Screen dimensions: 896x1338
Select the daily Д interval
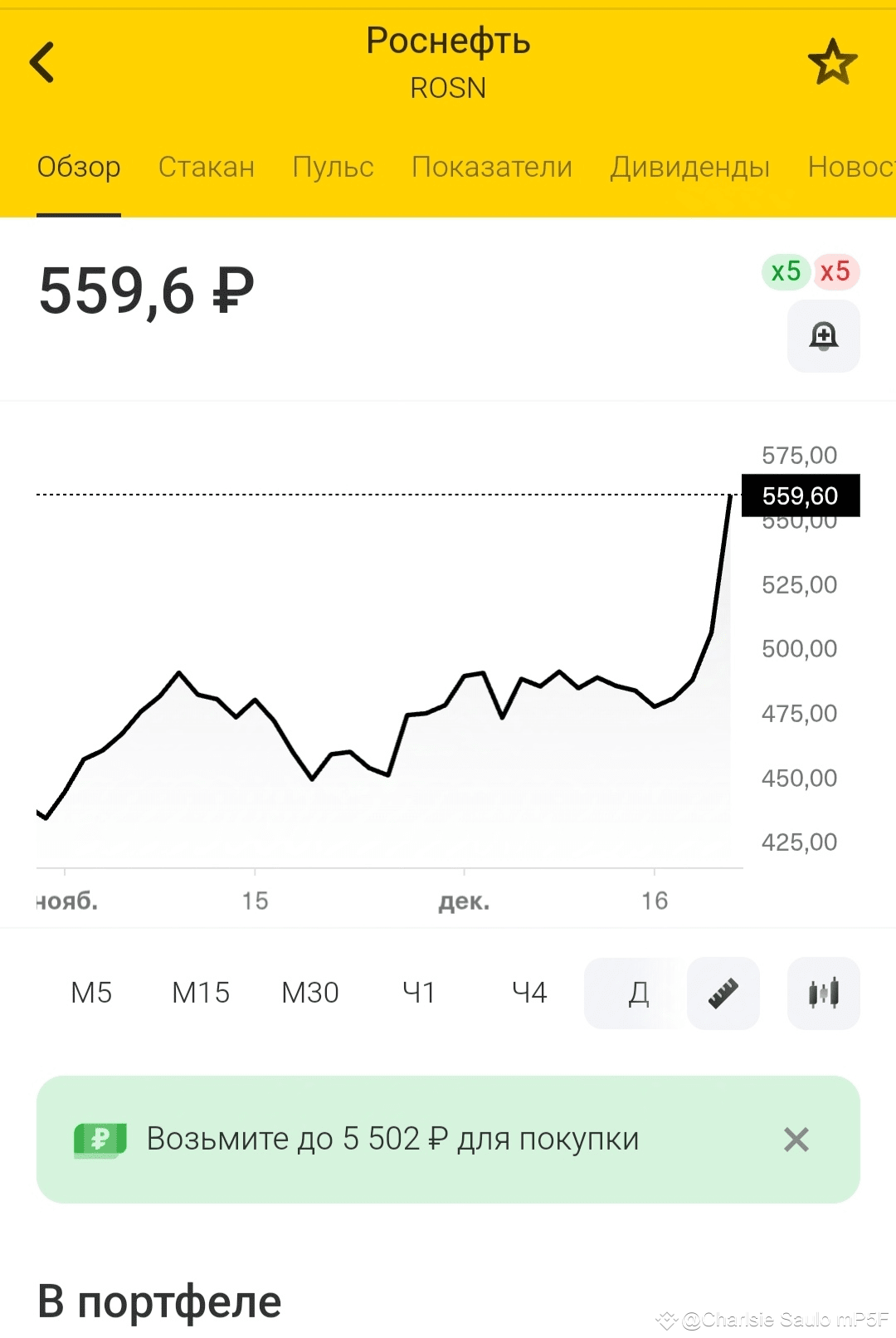click(637, 993)
